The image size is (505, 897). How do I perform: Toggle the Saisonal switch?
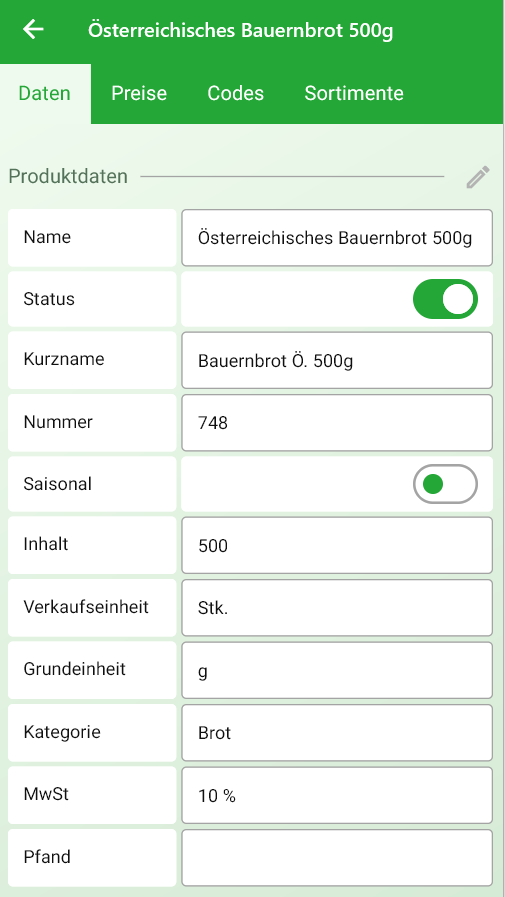pos(445,484)
